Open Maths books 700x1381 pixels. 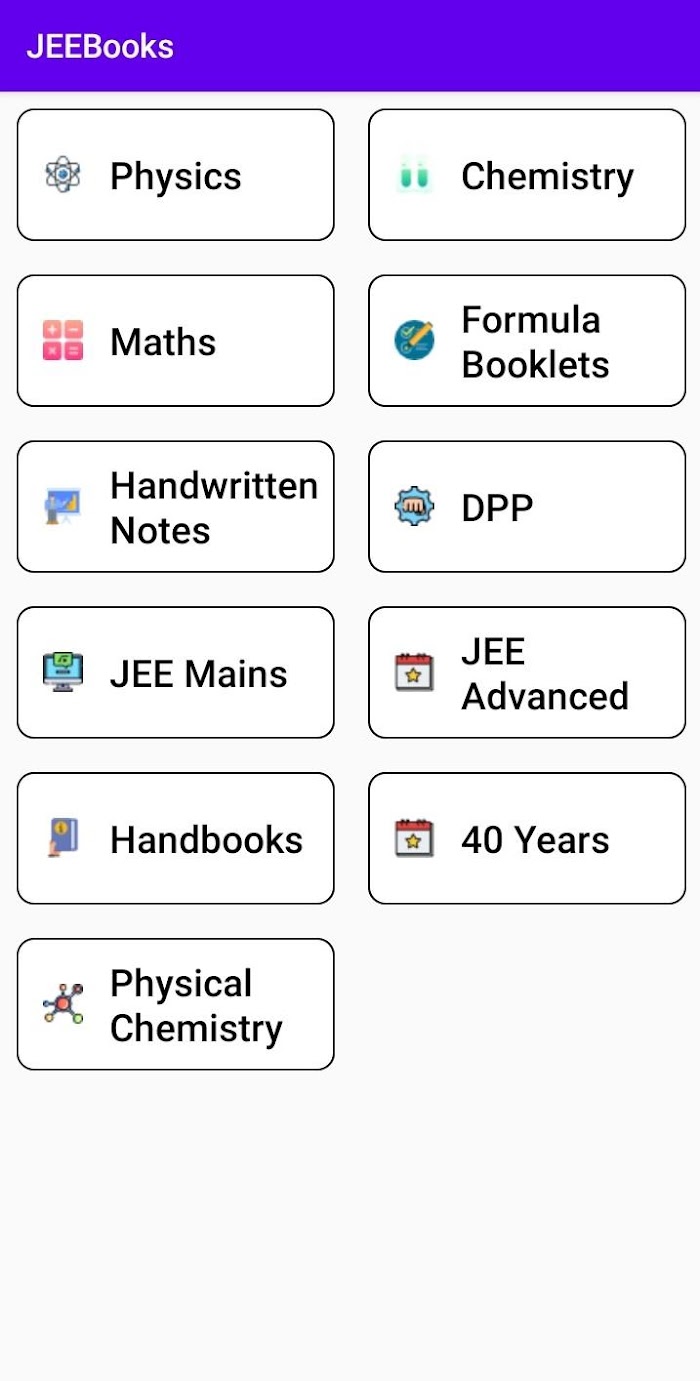pos(176,341)
